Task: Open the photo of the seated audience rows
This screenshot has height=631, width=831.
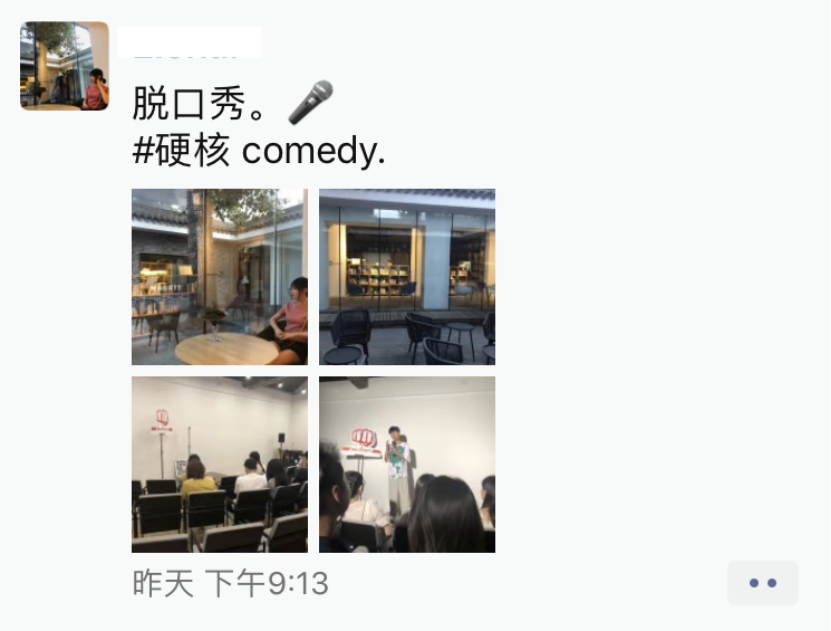Action: [x=219, y=464]
